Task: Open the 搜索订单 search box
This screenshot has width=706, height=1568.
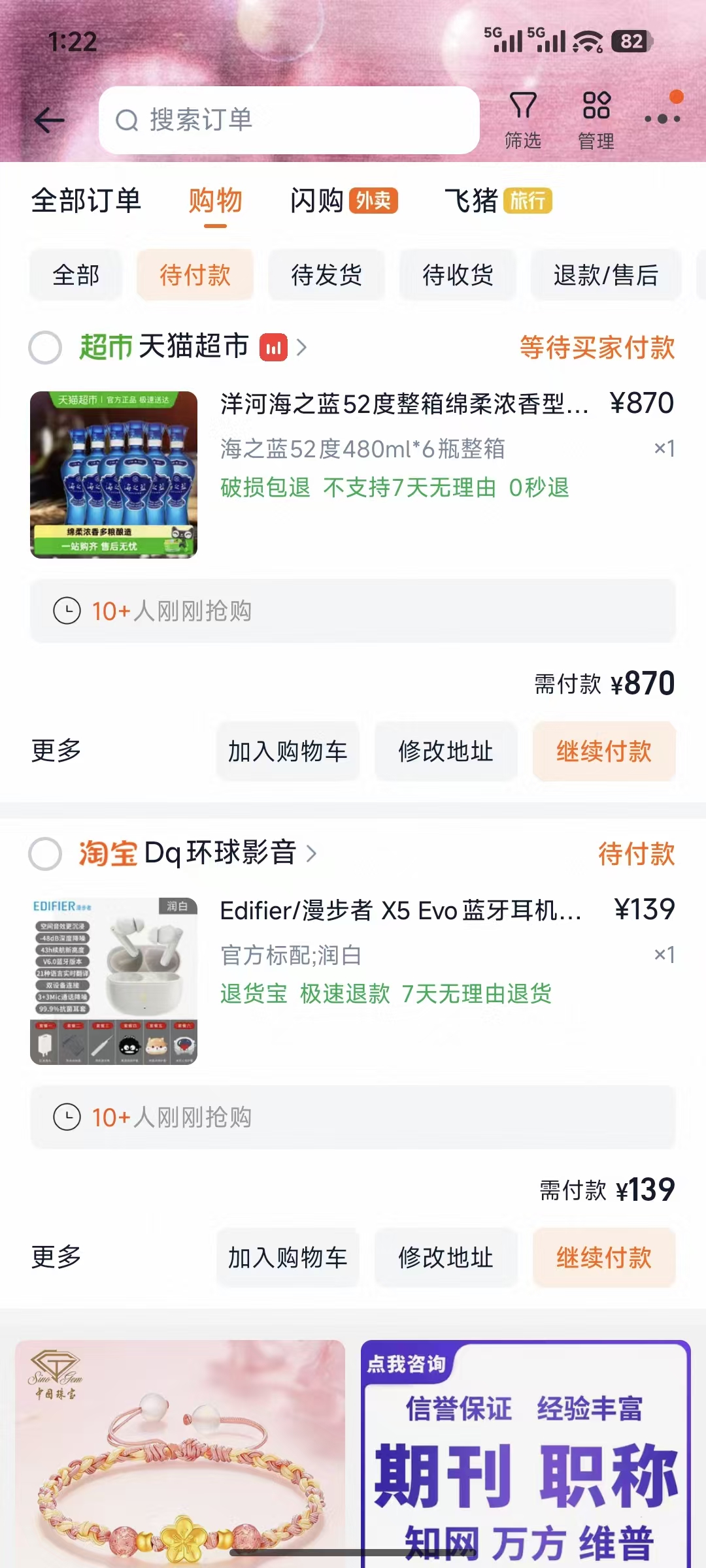Action: click(289, 120)
